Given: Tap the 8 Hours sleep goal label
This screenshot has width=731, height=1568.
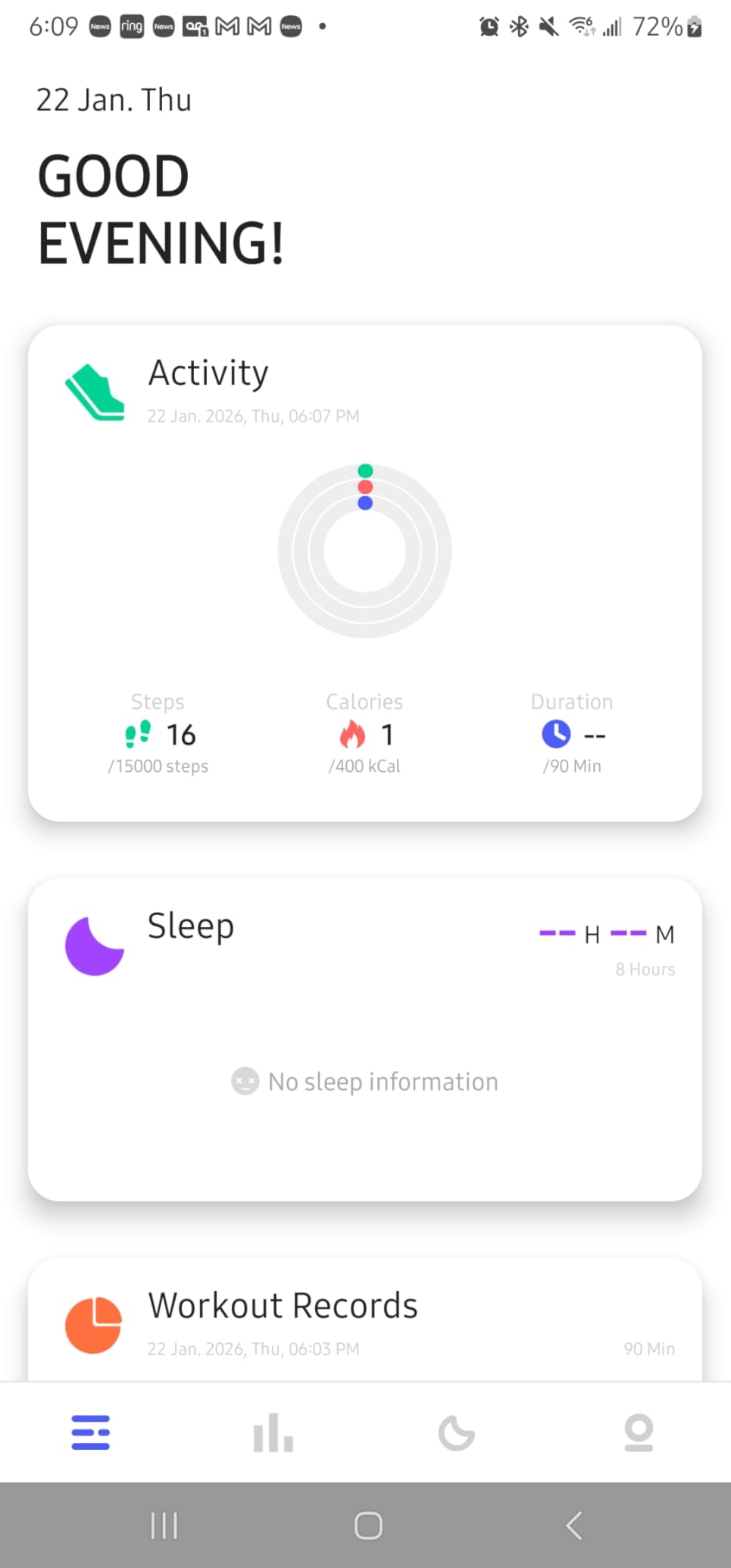Looking at the screenshot, I should pyautogui.click(x=645, y=969).
